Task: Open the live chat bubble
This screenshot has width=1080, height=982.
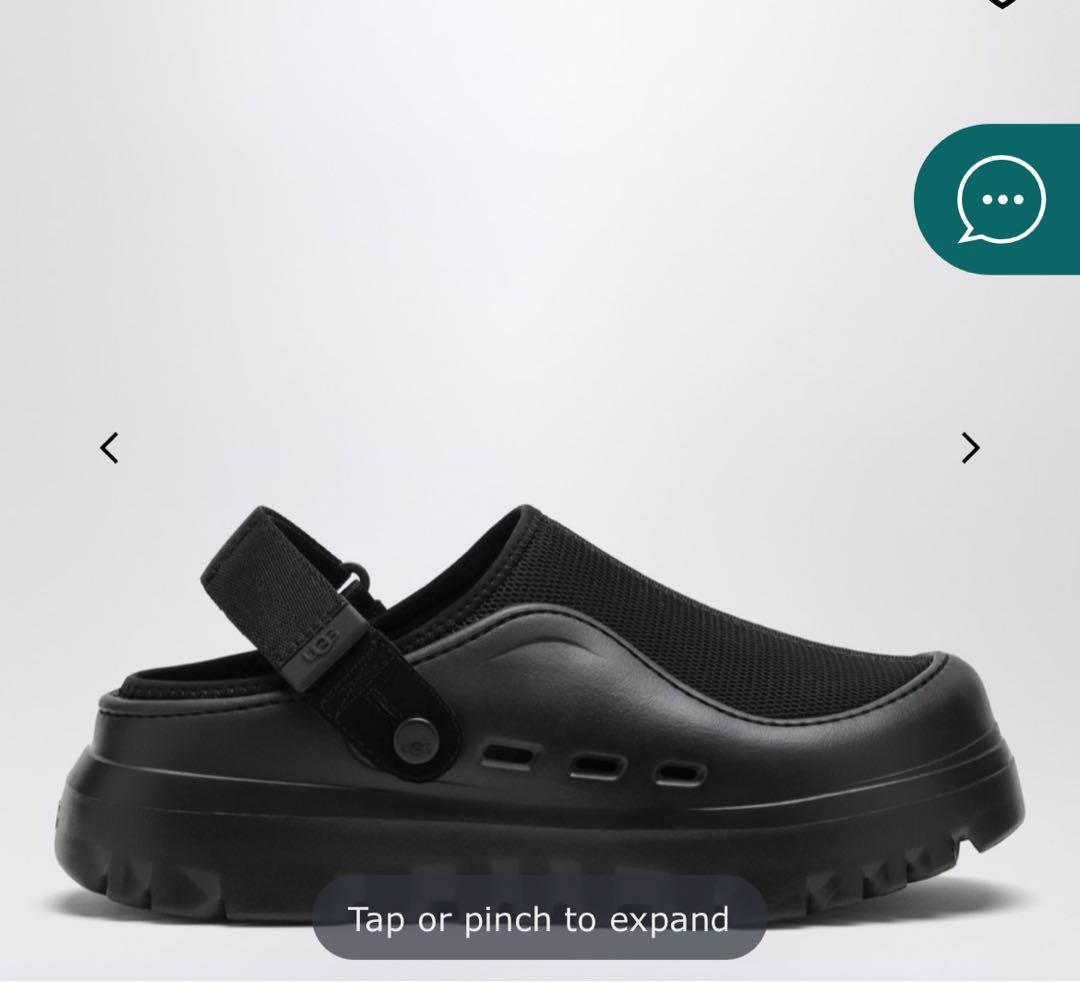Action: 1000,199
